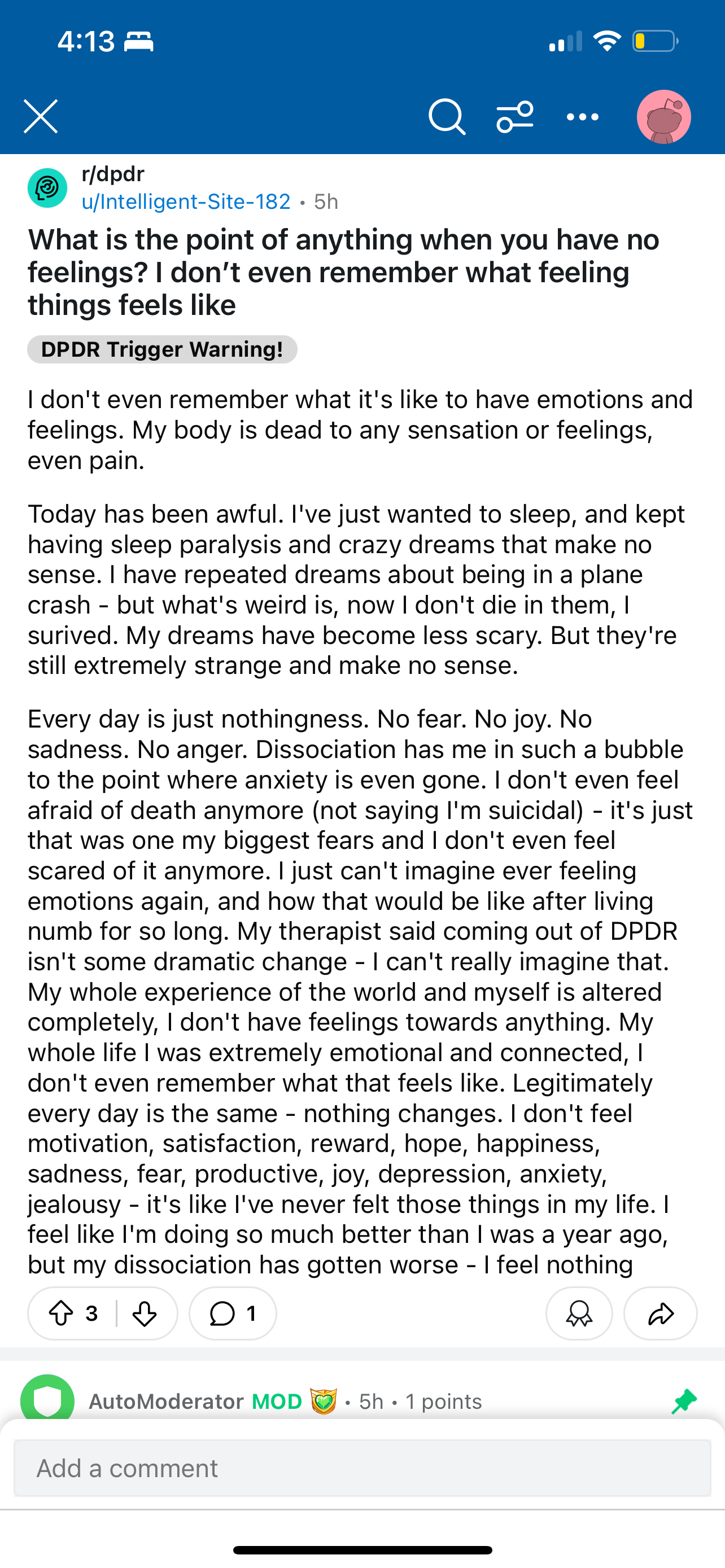
Task: Go to the r/dpdr community
Action: coord(112,174)
